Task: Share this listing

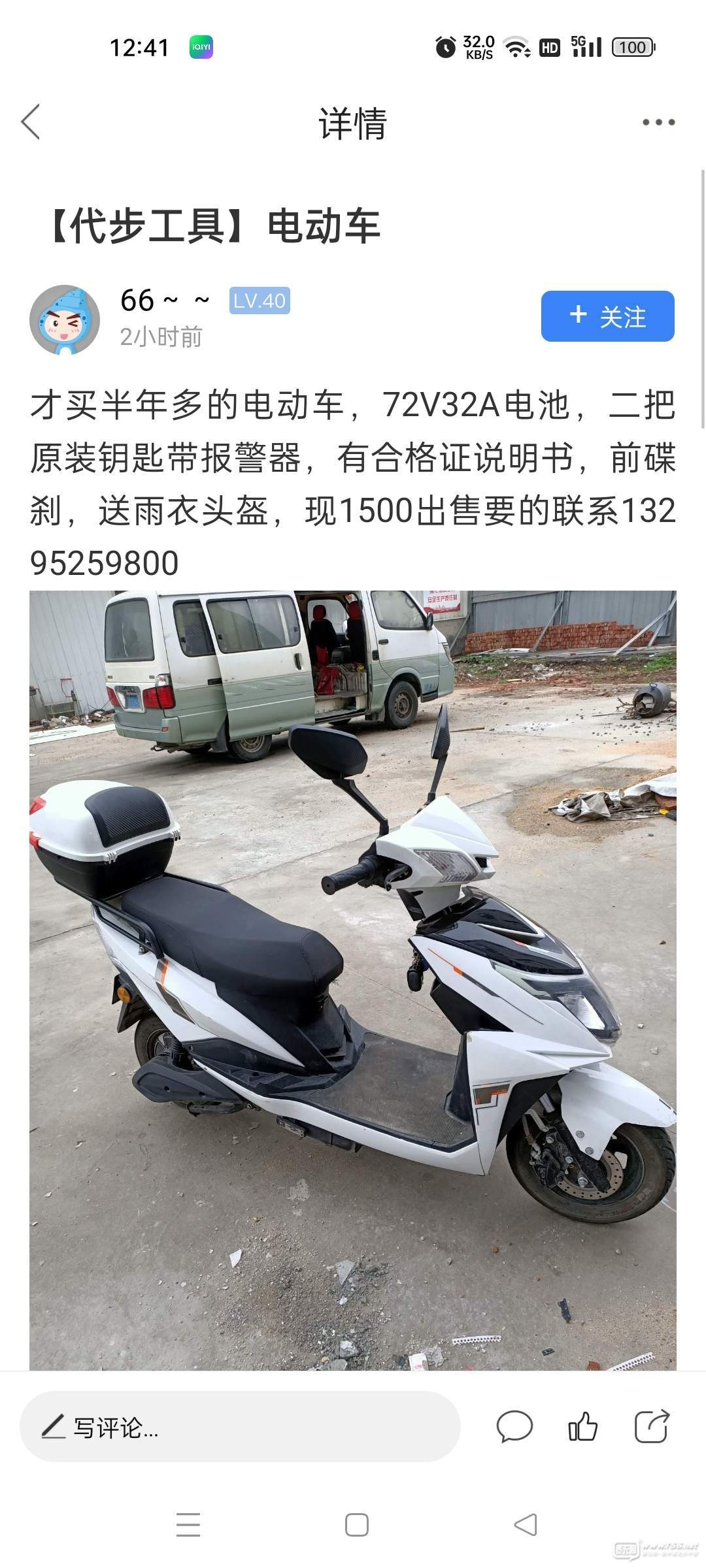Action: coord(652,1426)
